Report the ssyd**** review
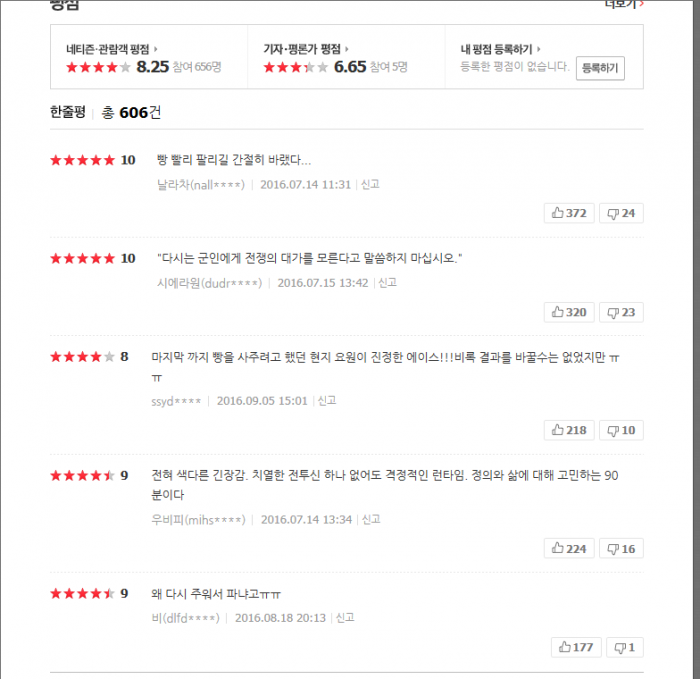 point(327,401)
